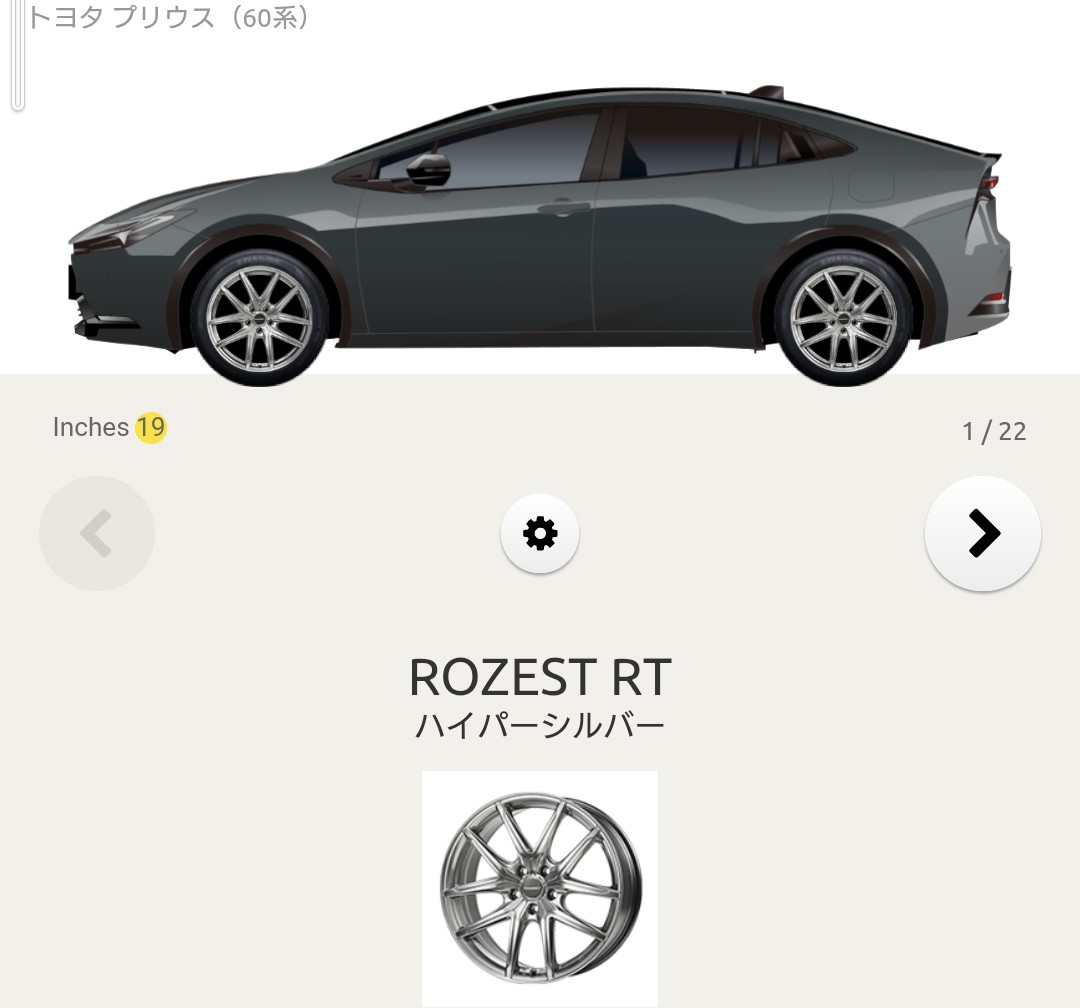Image resolution: width=1080 pixels, height=1008 pixels.
Task: Go back to the previous wheel
Action: [97, 534]
